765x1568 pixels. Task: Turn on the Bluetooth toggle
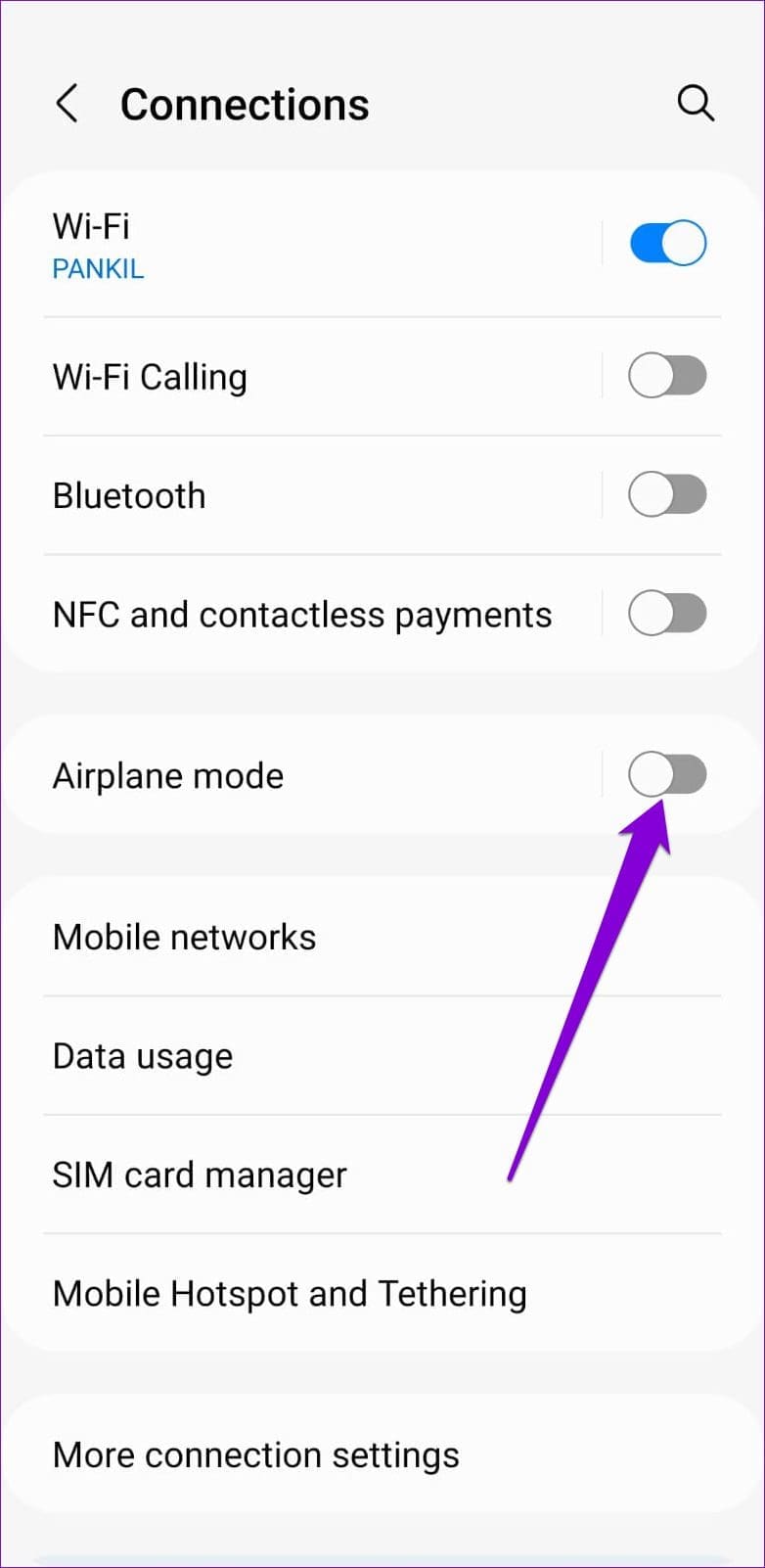coord(666,494)
